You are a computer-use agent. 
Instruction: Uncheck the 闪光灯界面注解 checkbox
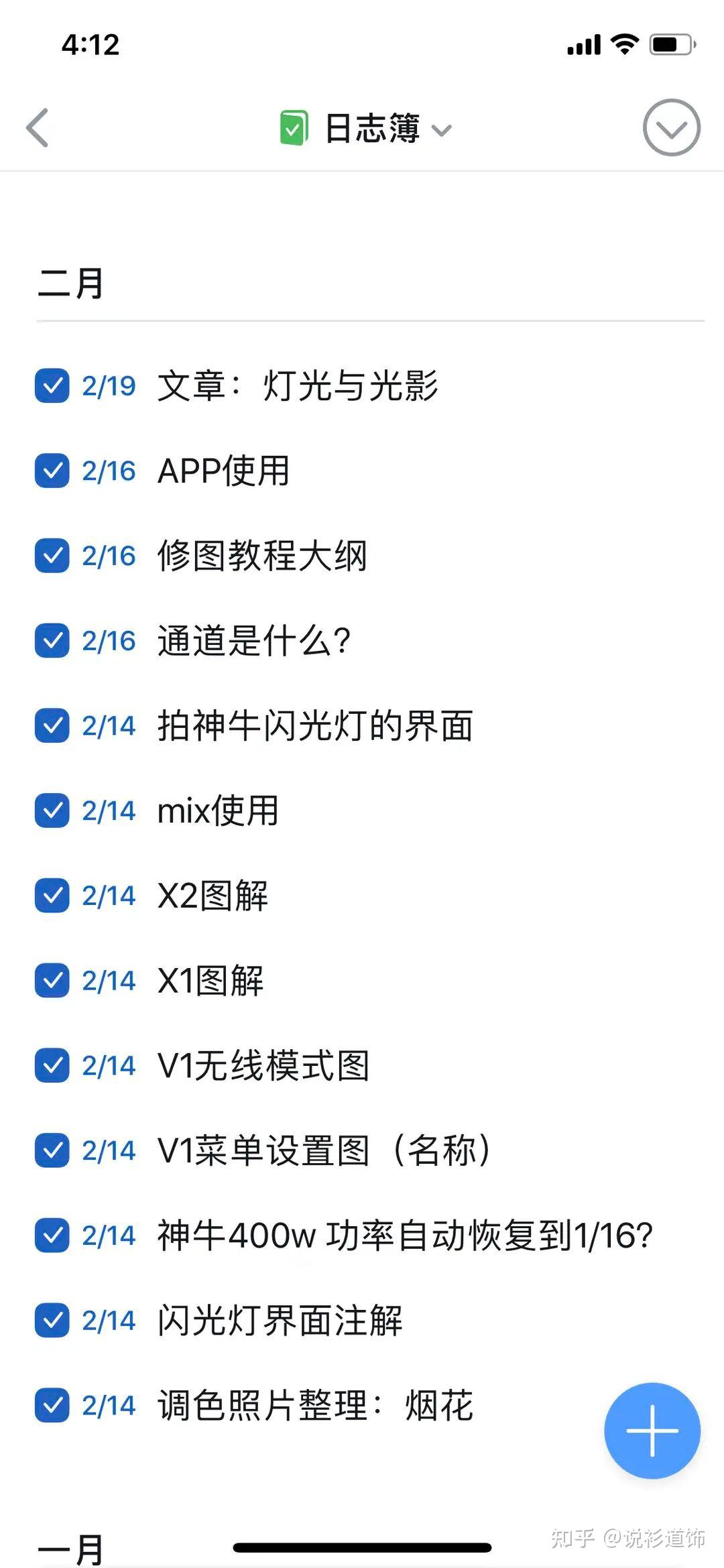[52, 1321]
